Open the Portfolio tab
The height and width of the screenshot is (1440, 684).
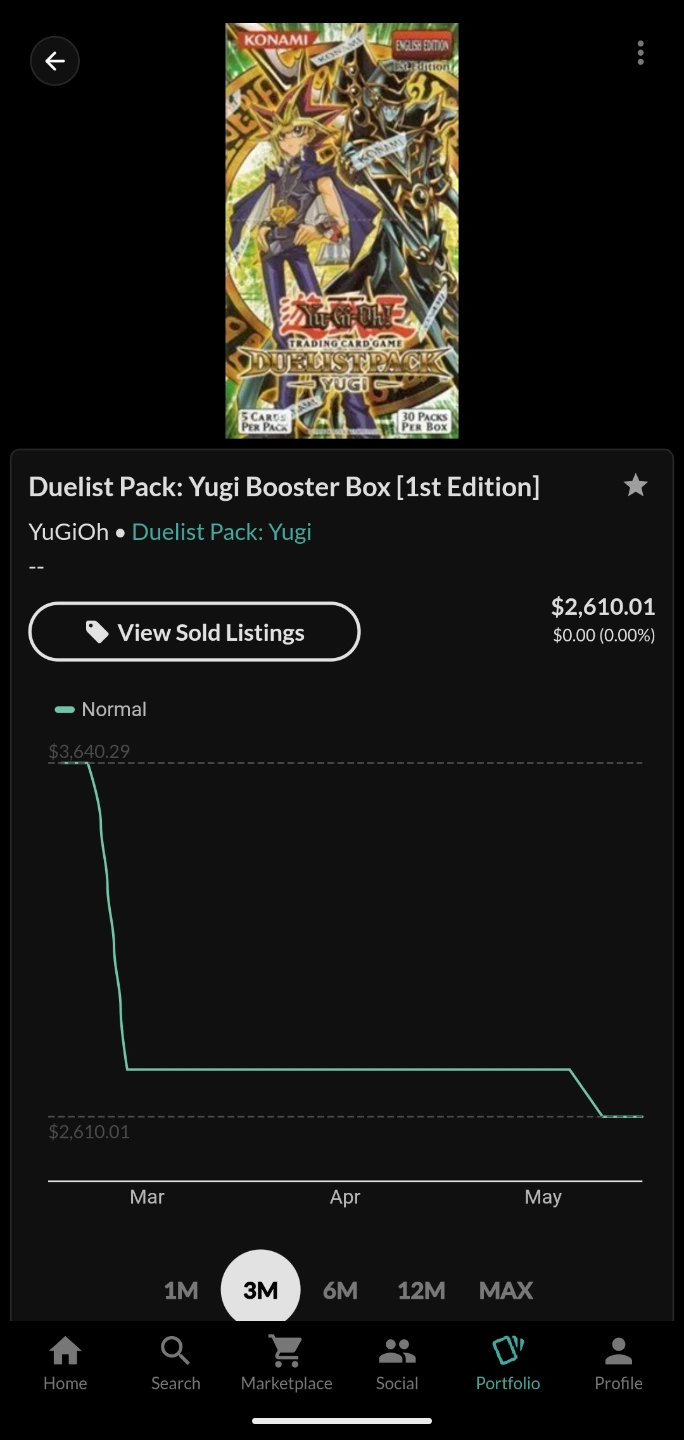(508, 1364)
